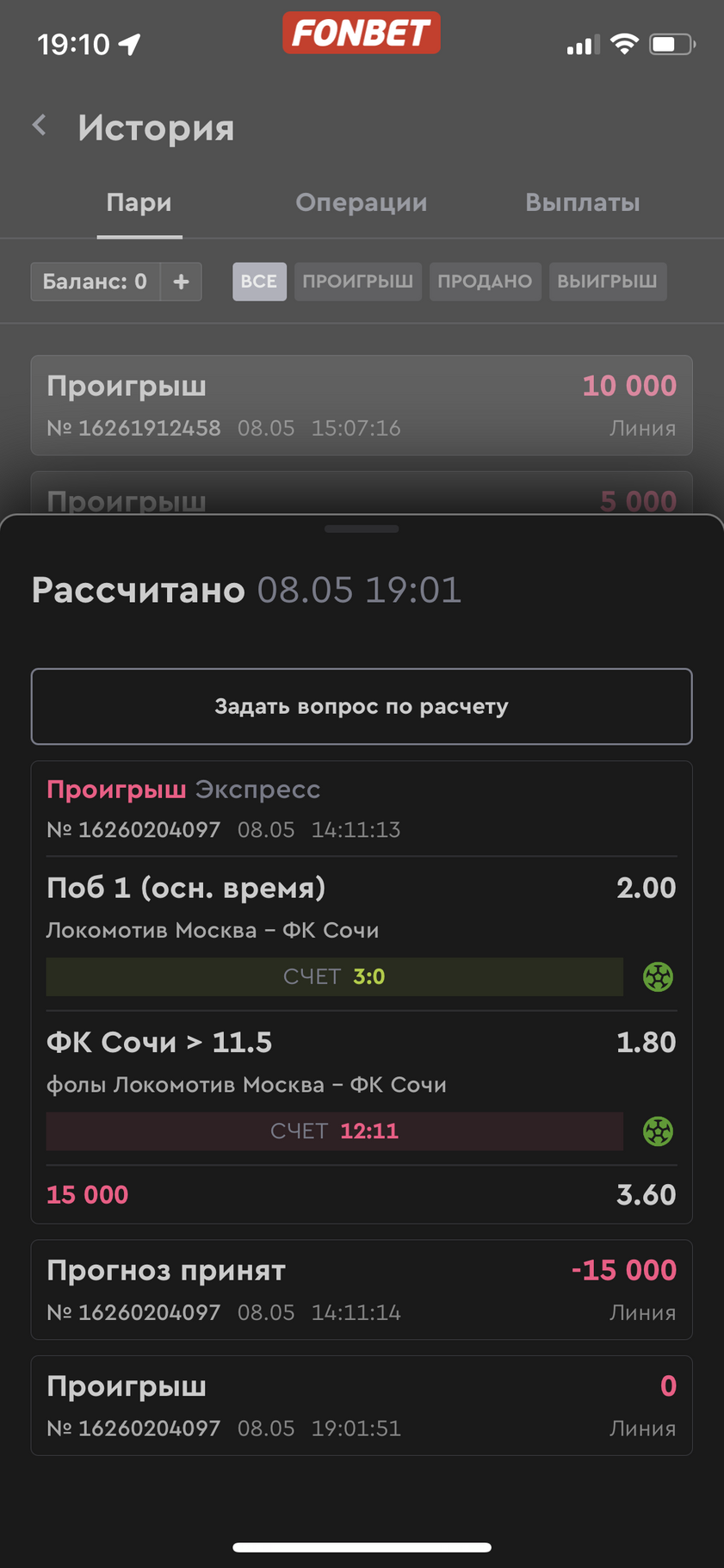Viewport: 724px width, 1568px height.
Task: Open the Проигрыш operation at 19:01:51
Action: (x=362, y=1405)
